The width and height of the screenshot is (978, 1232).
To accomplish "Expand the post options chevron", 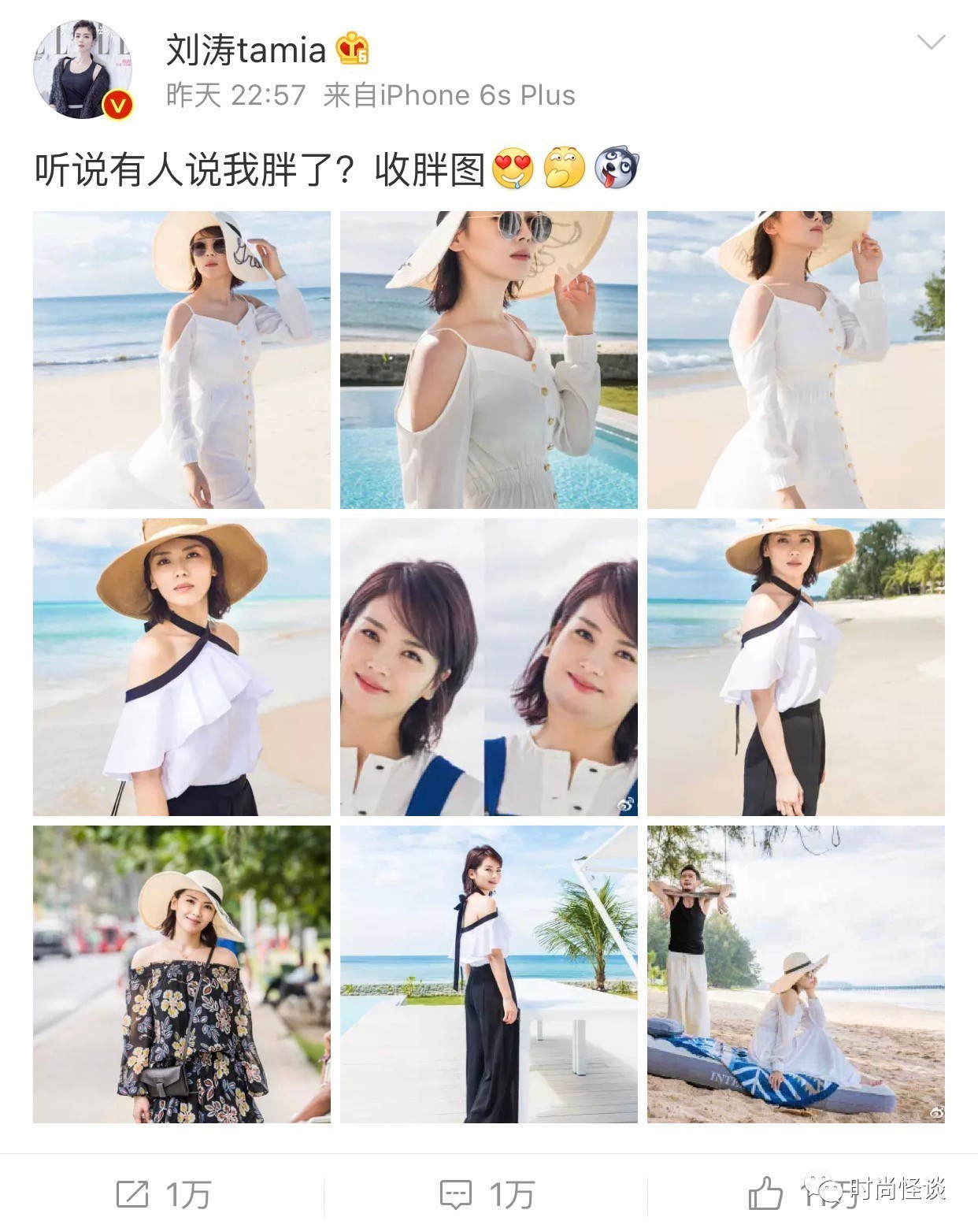I will point(931,43).
